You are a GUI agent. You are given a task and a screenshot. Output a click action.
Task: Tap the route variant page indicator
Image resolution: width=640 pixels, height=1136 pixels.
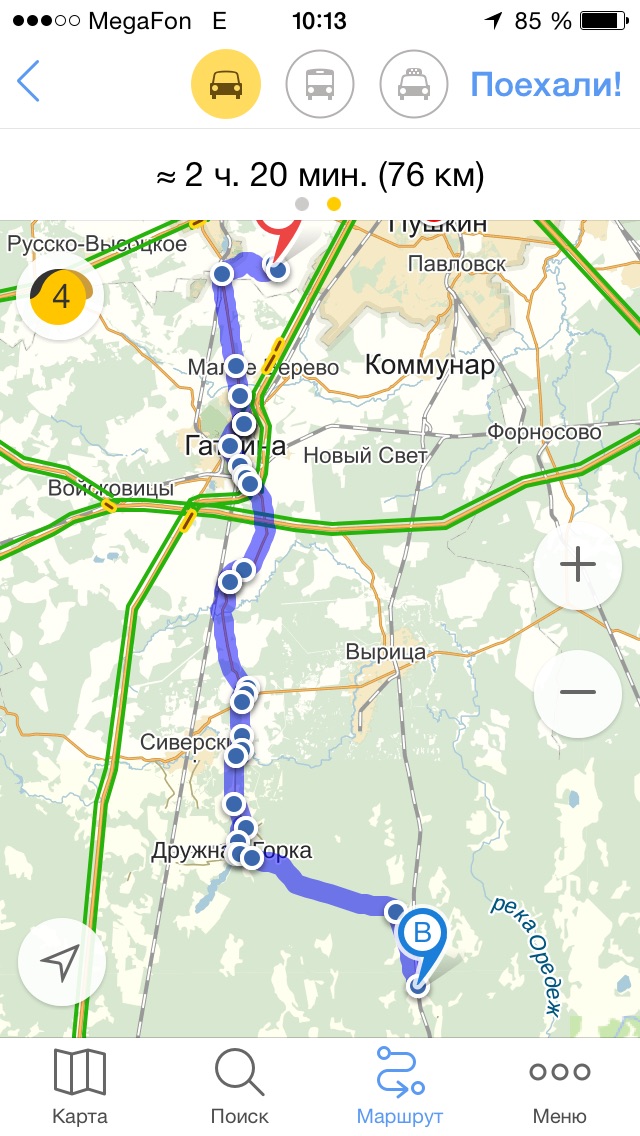click(318, 204)
